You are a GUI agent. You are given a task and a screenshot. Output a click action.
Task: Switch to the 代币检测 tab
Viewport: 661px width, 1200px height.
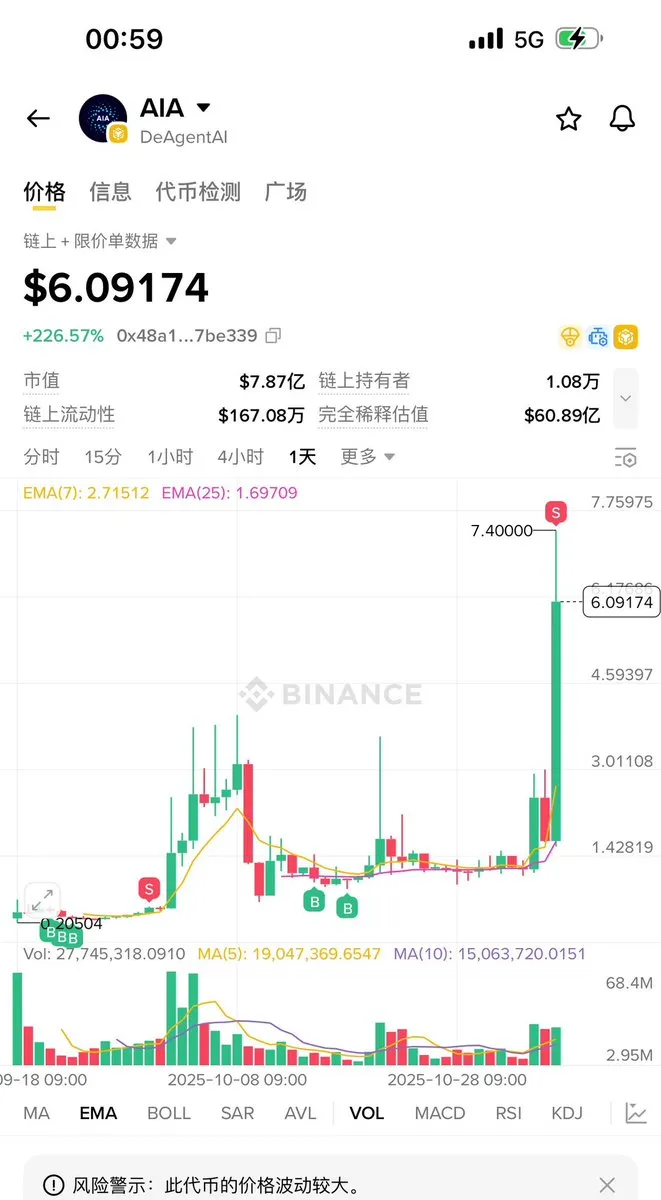pos(198,192)
